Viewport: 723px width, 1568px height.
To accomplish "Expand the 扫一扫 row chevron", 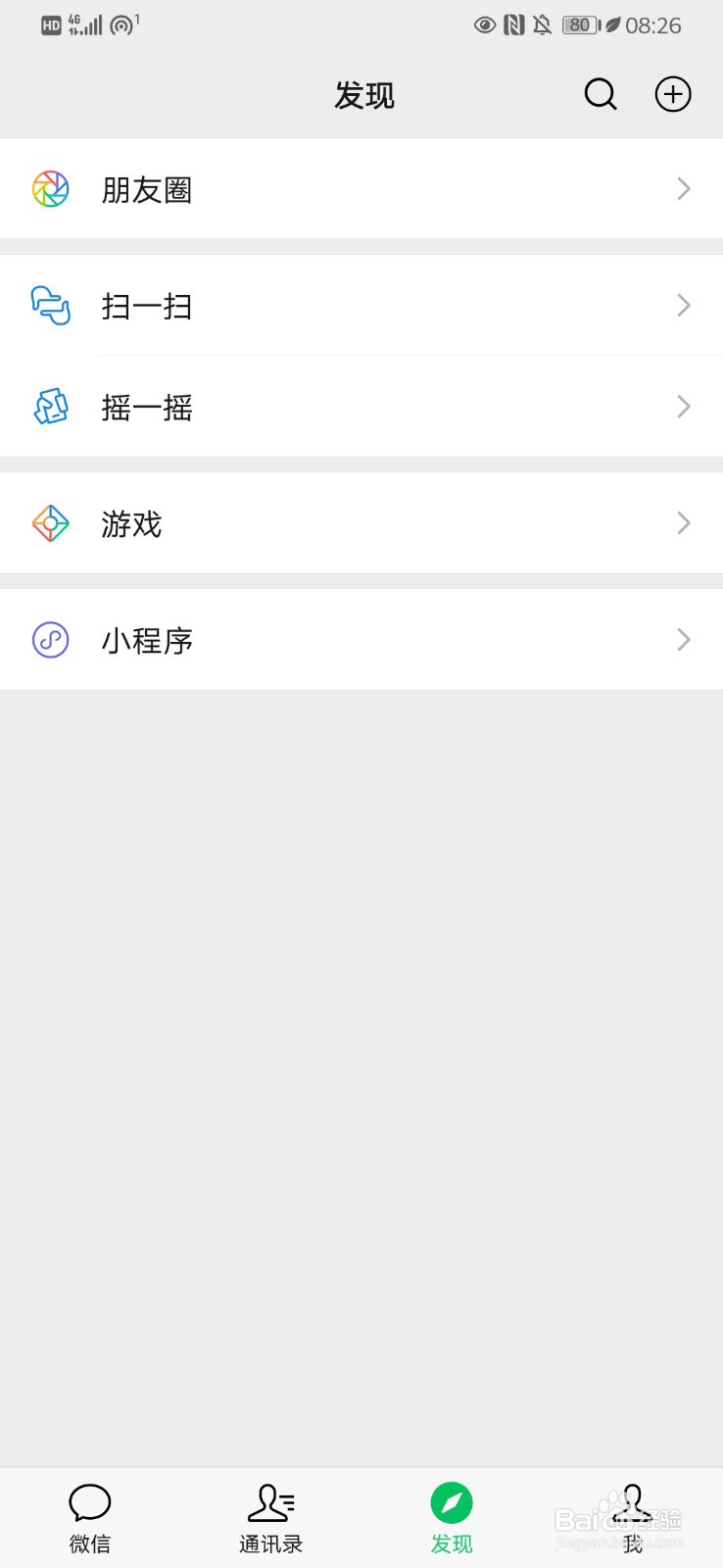I will click(x=684, y=306).
